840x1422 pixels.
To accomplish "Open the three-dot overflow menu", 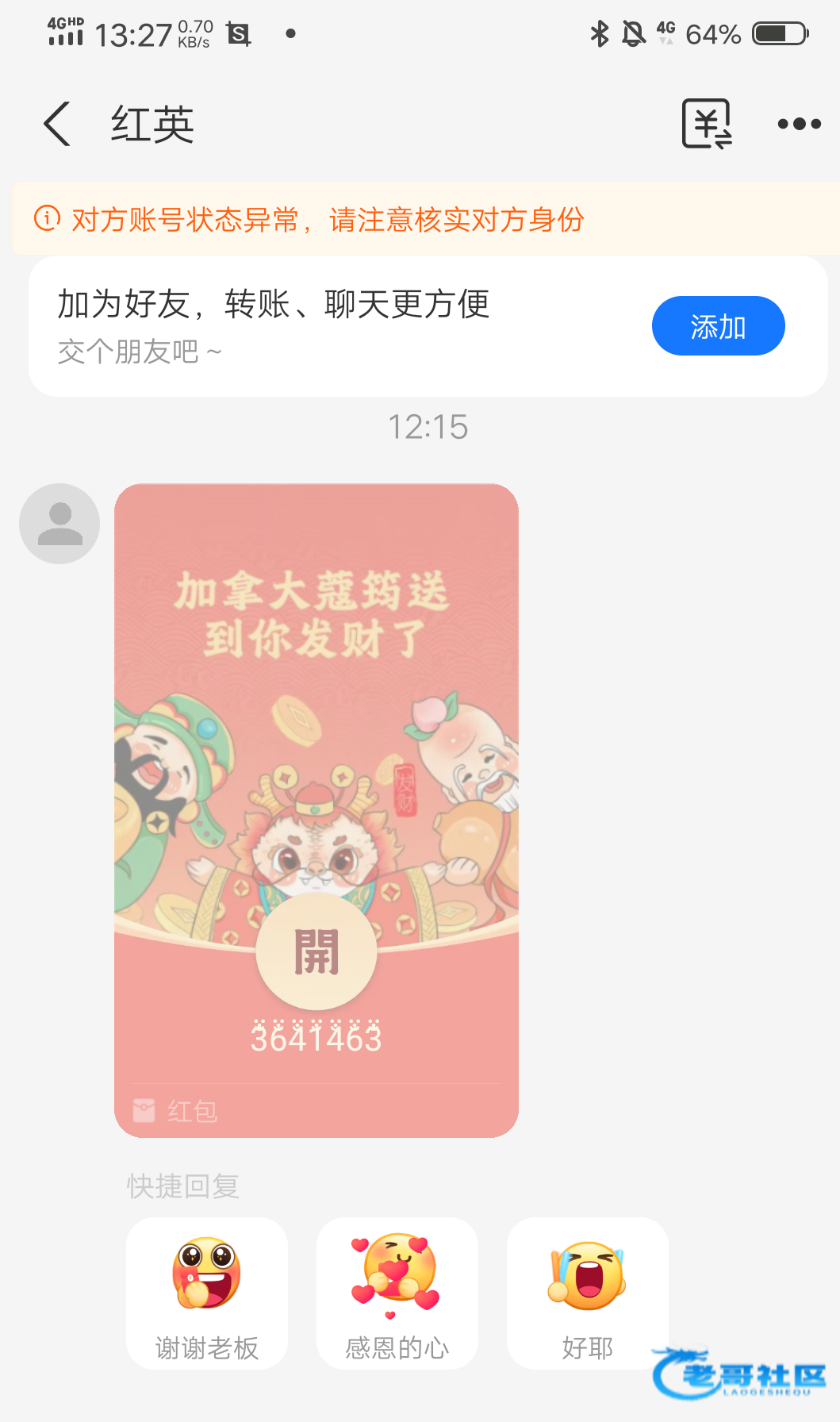I will (799, 124).
